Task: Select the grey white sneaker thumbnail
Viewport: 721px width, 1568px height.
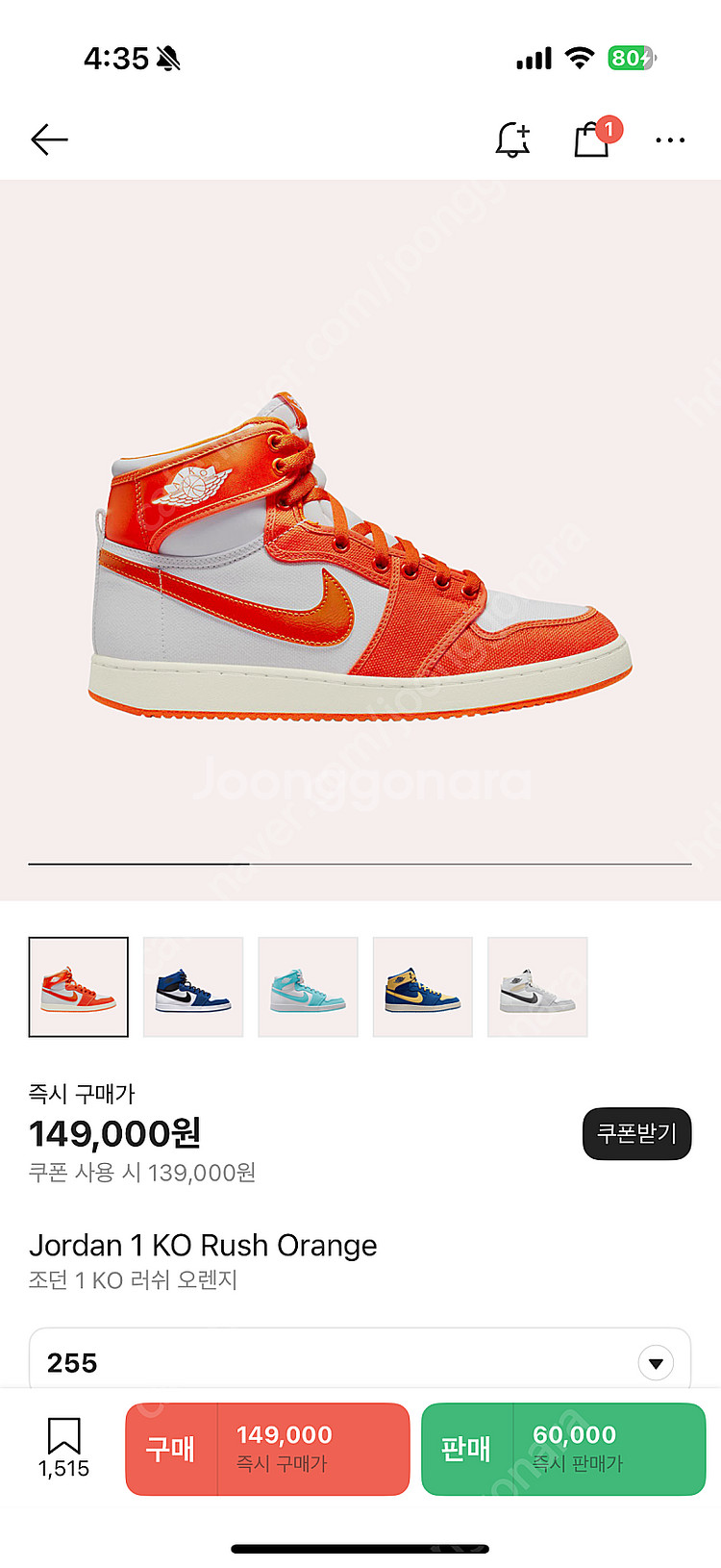Action: (x=537, y=987)
